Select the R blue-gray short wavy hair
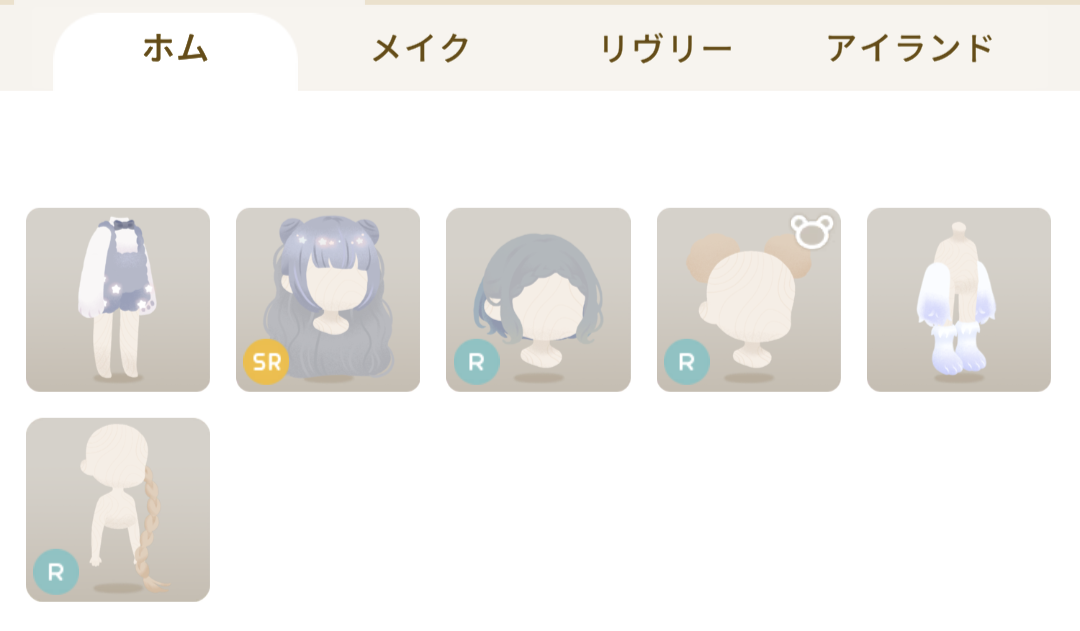The height and width of the screenshot is (631, 1080). (x=538, y=300)
